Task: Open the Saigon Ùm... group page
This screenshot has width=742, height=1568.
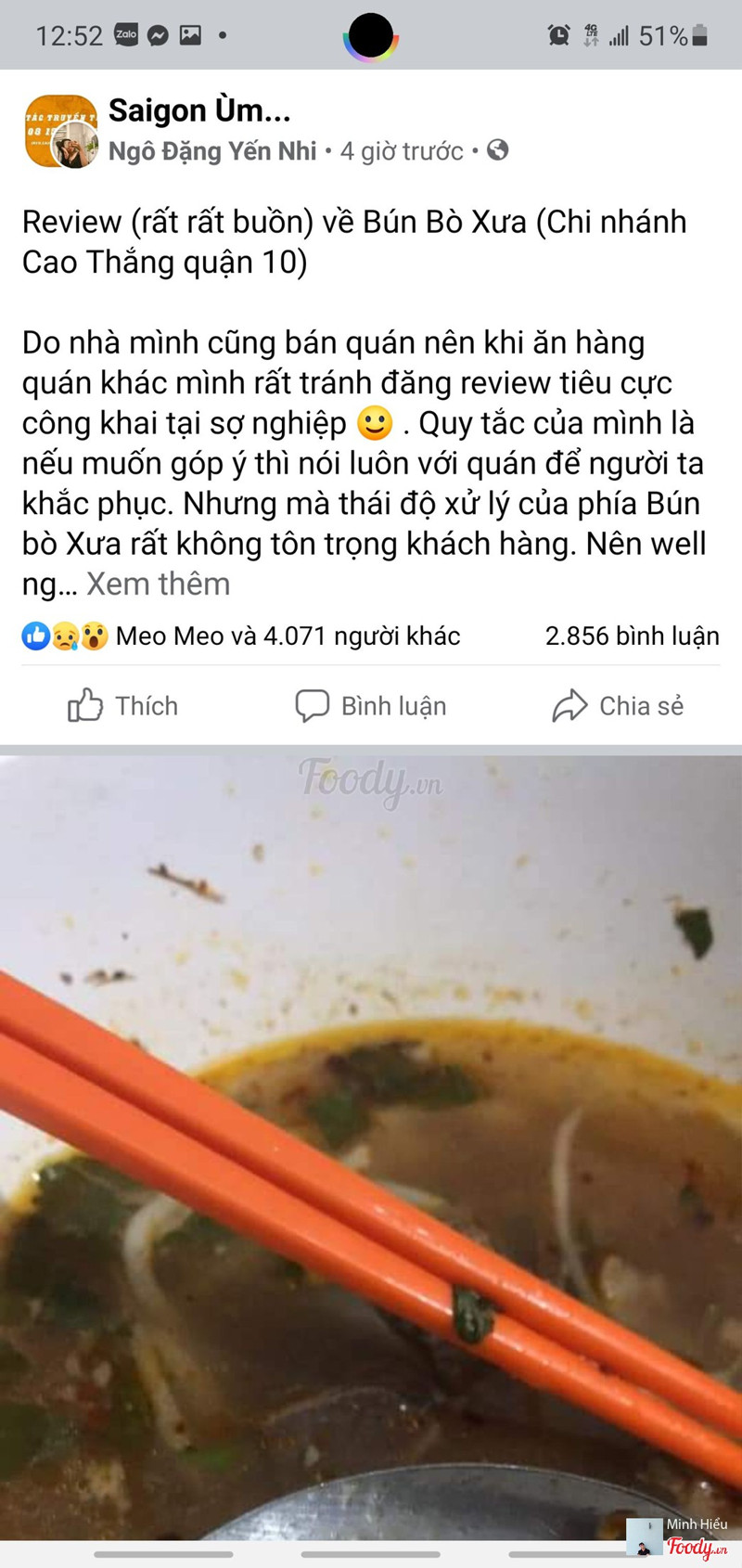Action: 199,110
